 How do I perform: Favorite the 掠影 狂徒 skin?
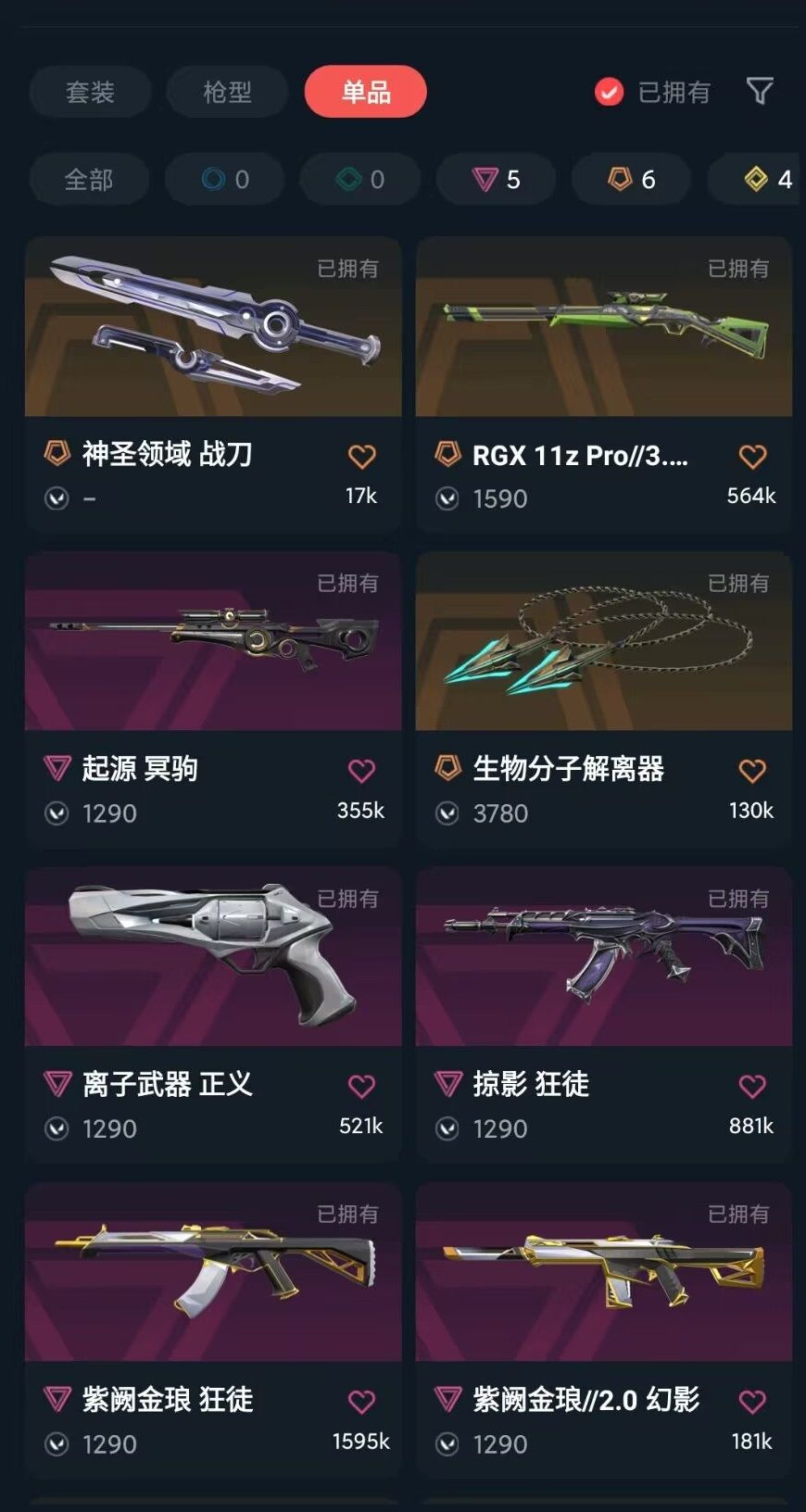point(752,1086)
